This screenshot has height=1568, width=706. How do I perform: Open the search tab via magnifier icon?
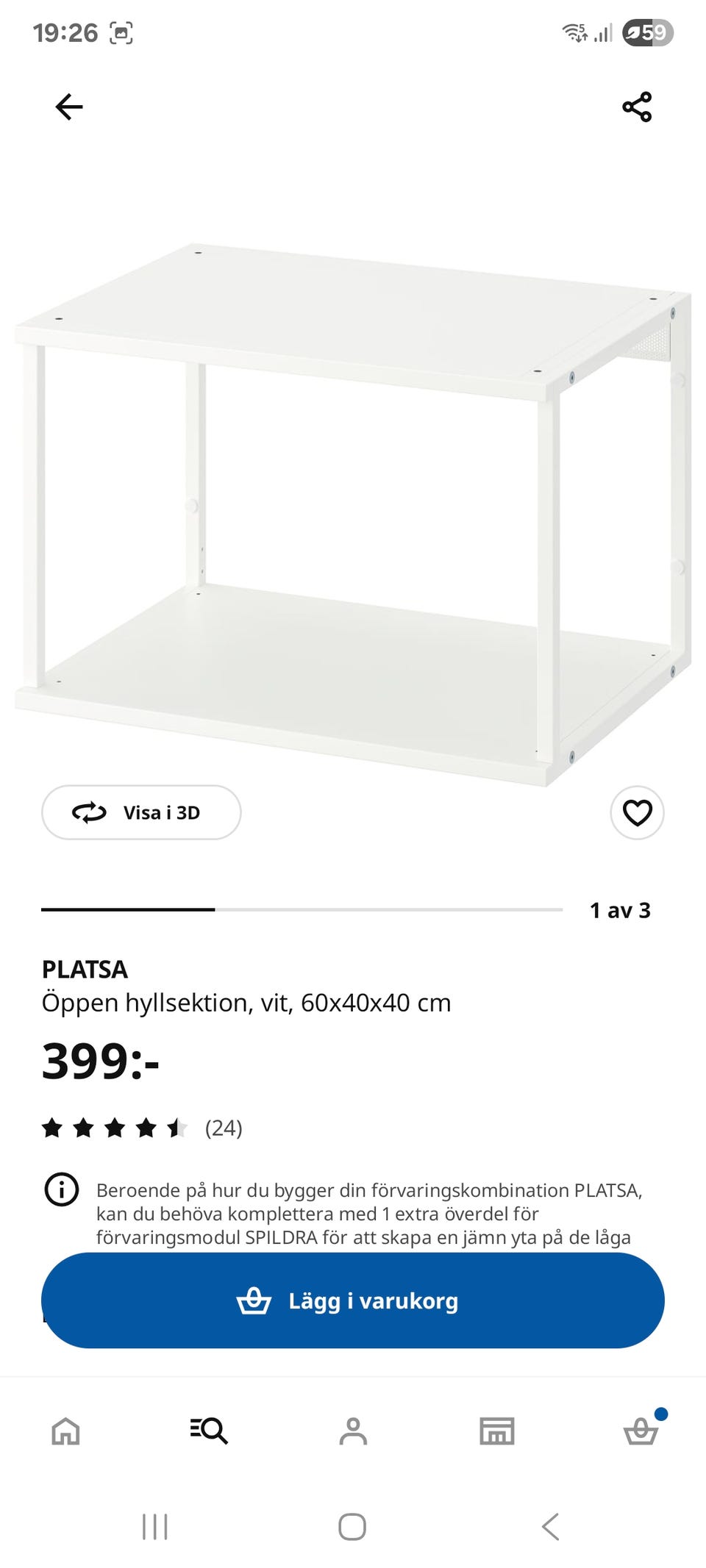tap(210, 1430)
